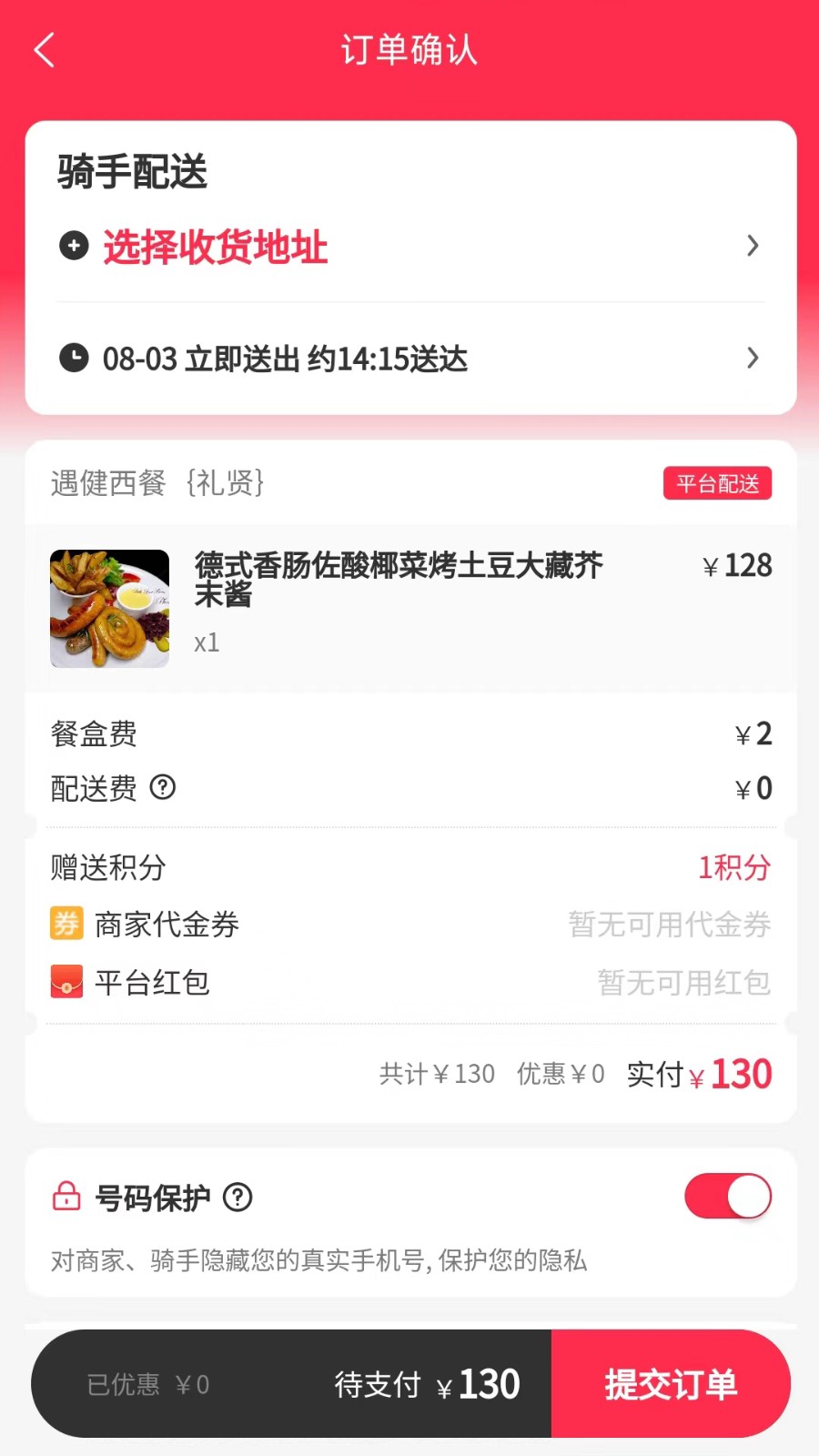This screenshot has height=1456, width=819.
Task: Expand the delivery address selector chevron
Action: pyautogui.click(x=753, y=246)
